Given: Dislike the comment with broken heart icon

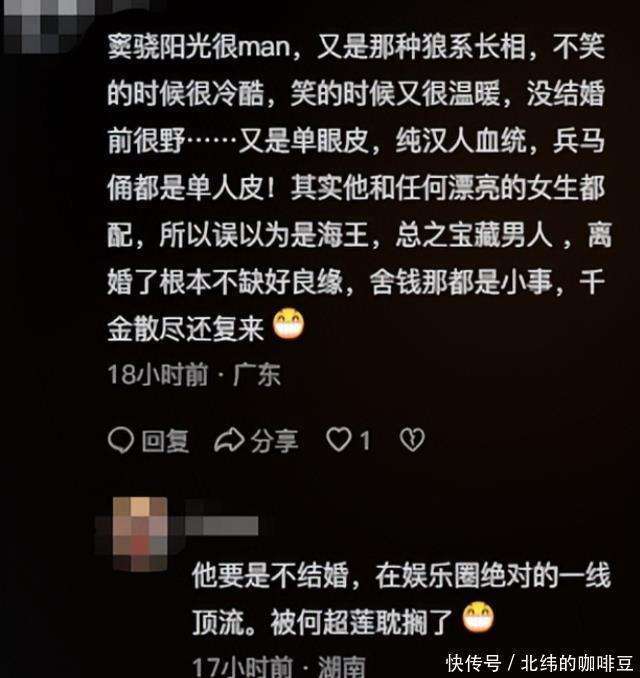Looking at the screenshot, I should 412,440.
